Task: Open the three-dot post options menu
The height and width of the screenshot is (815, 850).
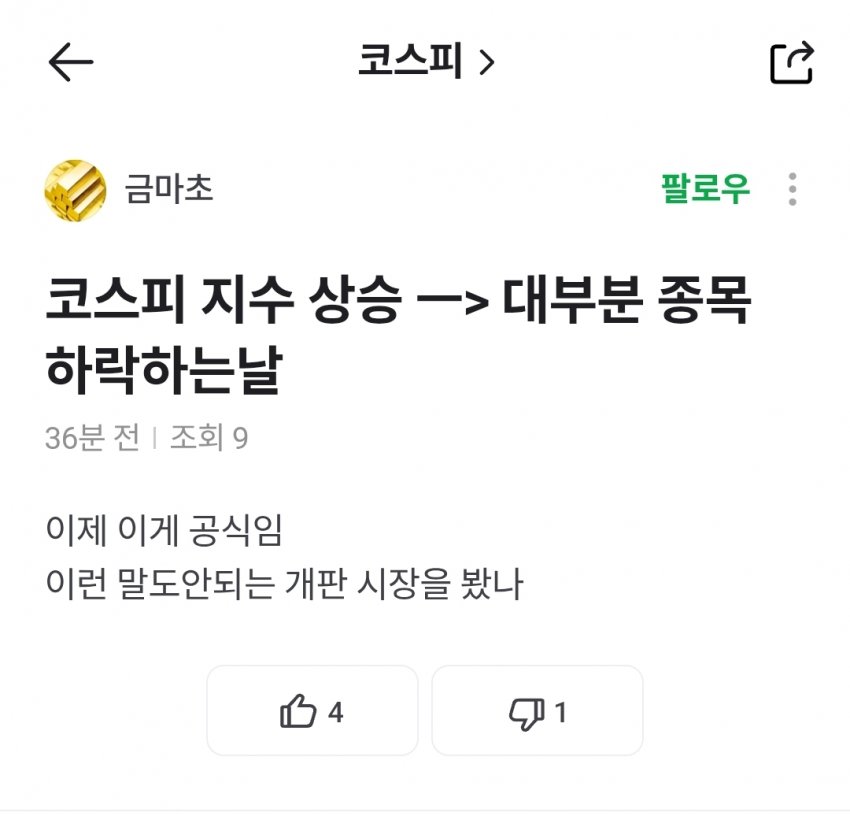Action: [x=793, y=189]
